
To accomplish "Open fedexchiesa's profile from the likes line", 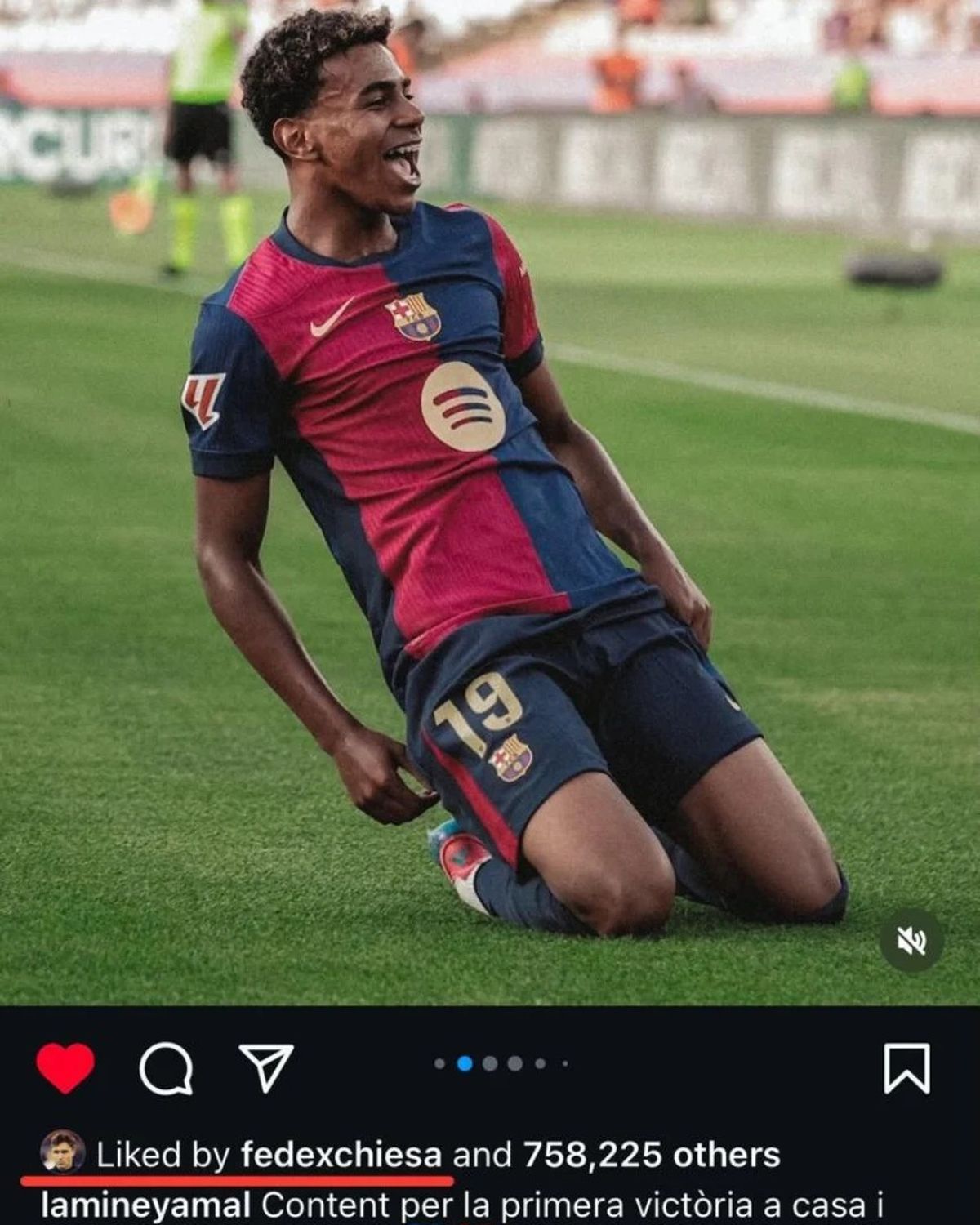I will 341,1155.
